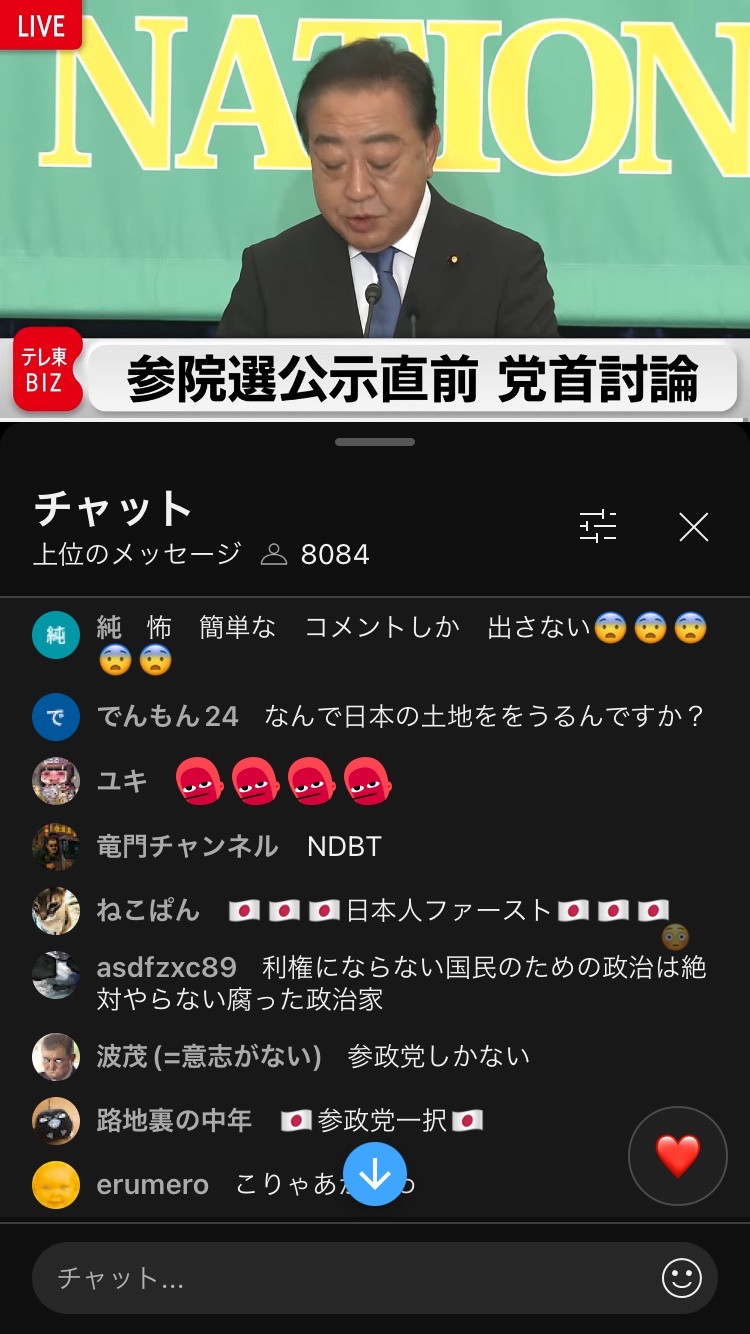The height and width of the screenshot is (1334, 750).
Task: Select asdfzxc89's chat message
Action: click(x=400, y=983)
